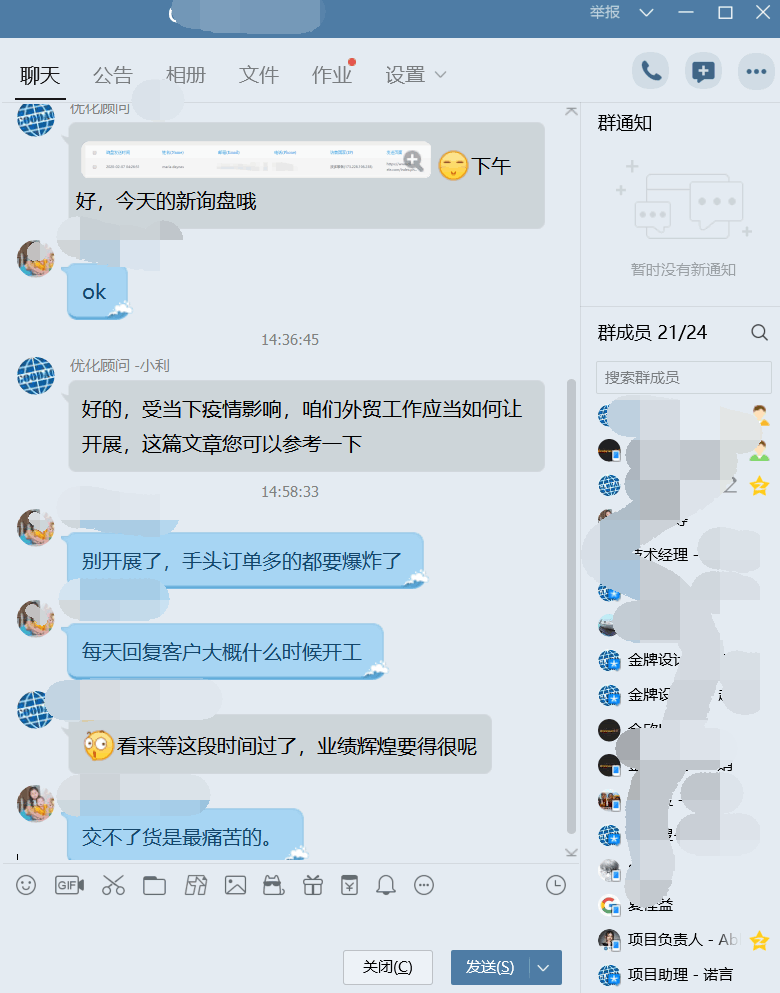Open the 相册 tab
Screen dimensions: 780x993
(186, 75)
